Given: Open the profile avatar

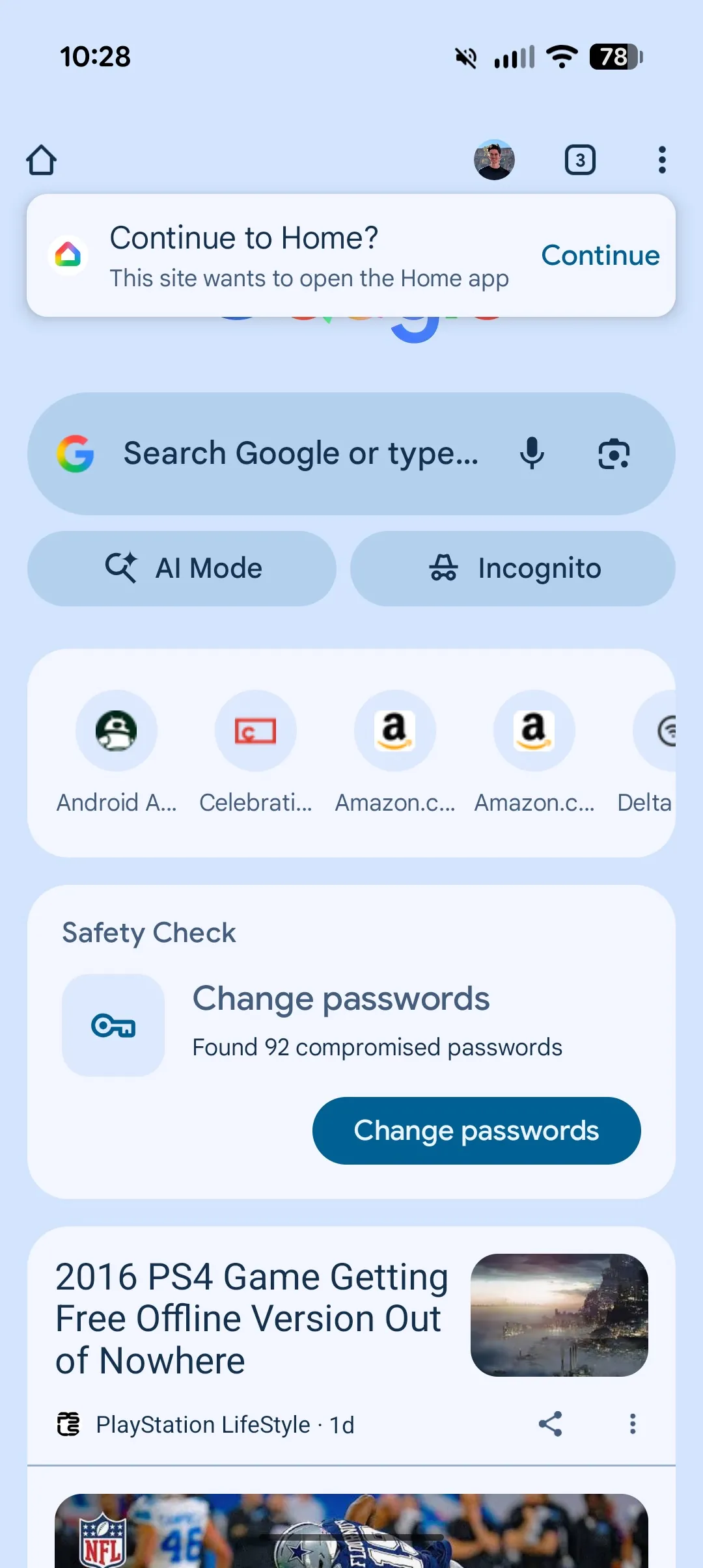Looking at the screenshot, I should 494,160.
